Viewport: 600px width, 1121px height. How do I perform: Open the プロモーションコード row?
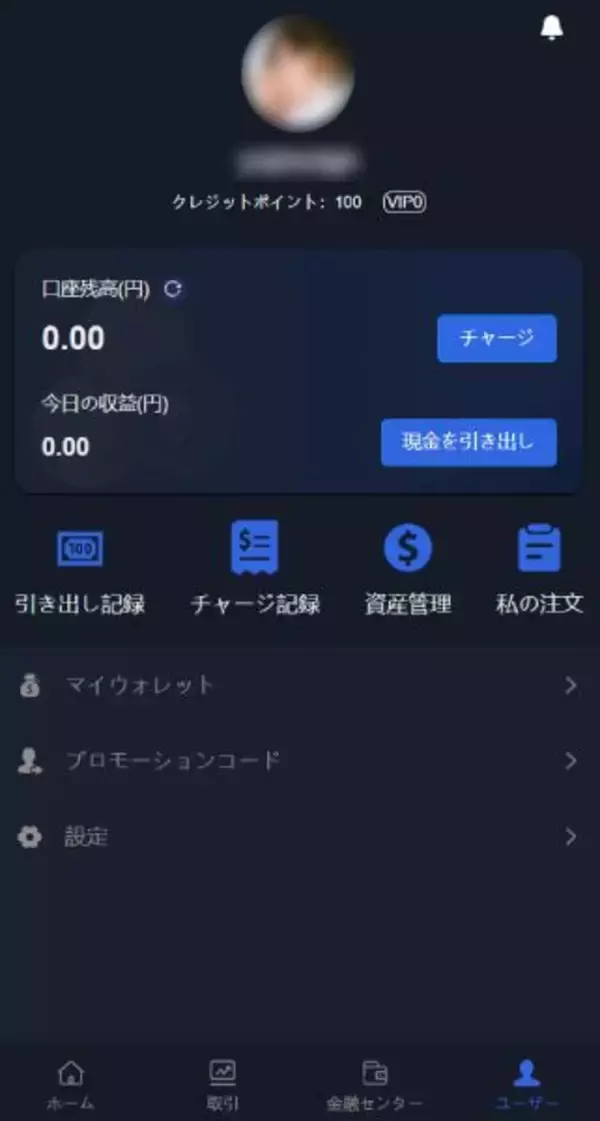click(299, 761)
